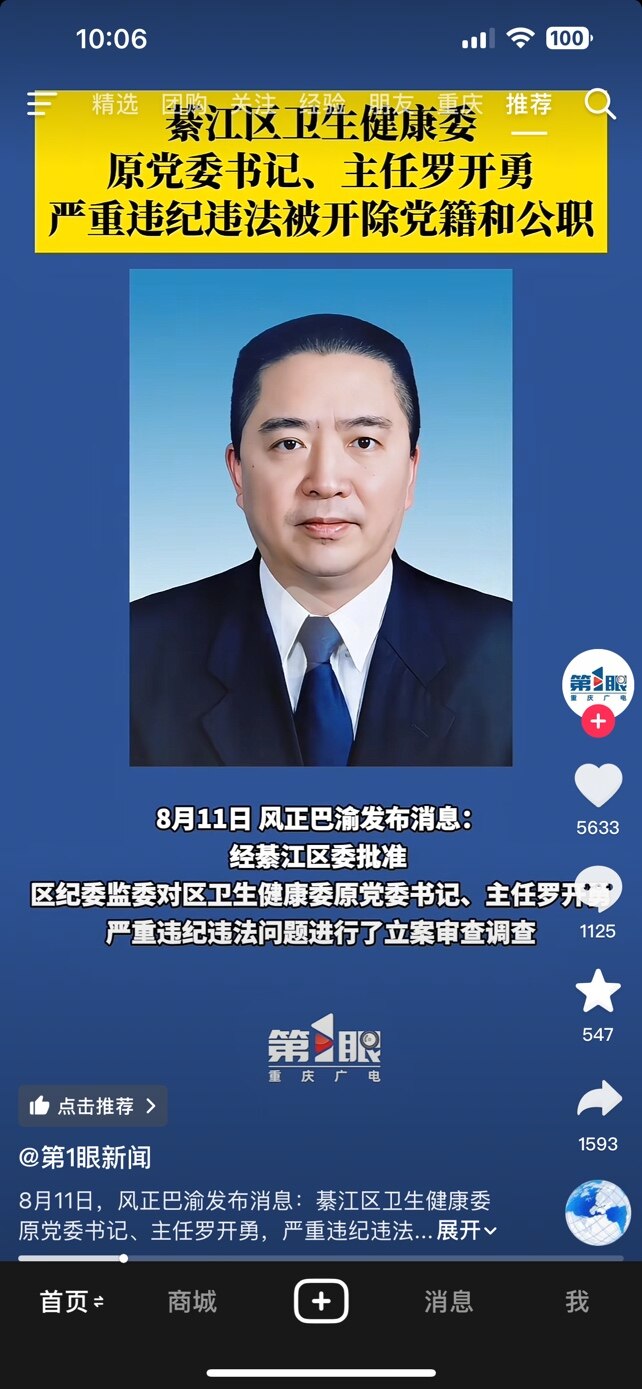Tap the 点击推荐 button

click(93, 1106)
